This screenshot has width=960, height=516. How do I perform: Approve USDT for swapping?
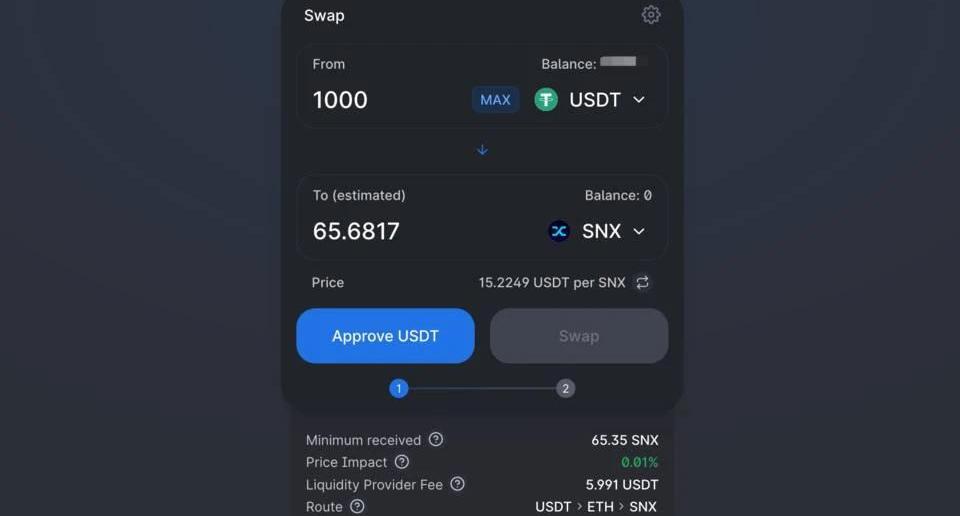tap(385, 336)
